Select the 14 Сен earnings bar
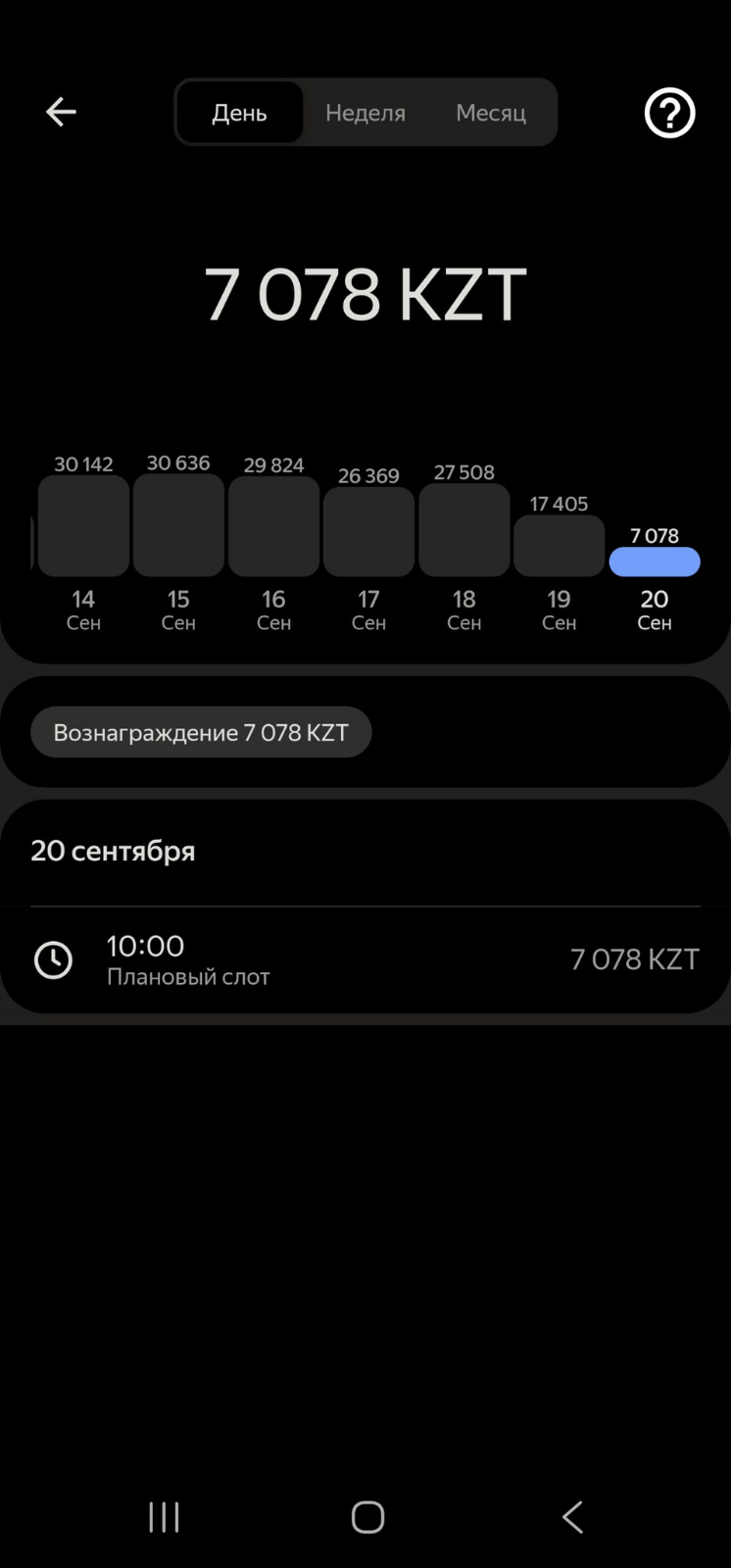731x1568 pixels. 83,526
